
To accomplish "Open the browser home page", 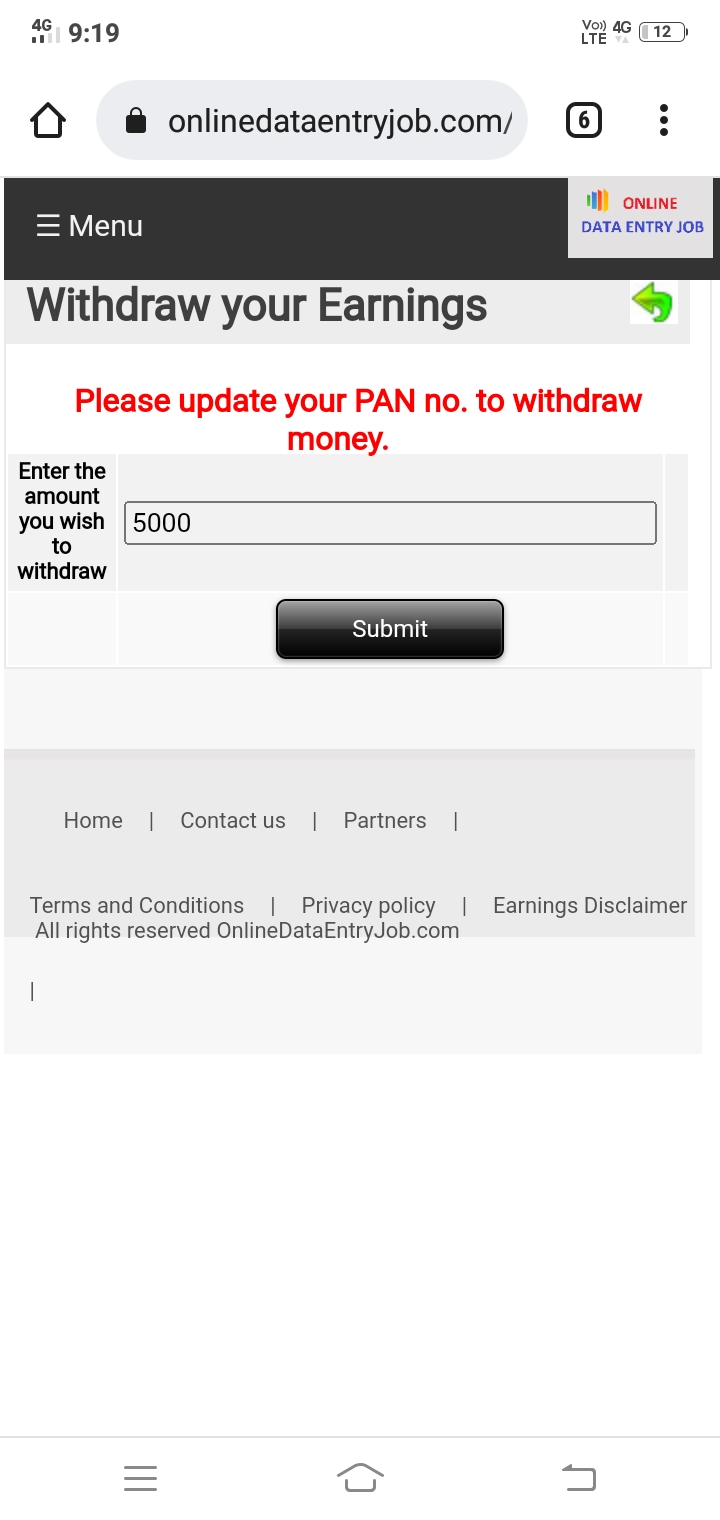I will pyautogui.click(x=48, y=122).
